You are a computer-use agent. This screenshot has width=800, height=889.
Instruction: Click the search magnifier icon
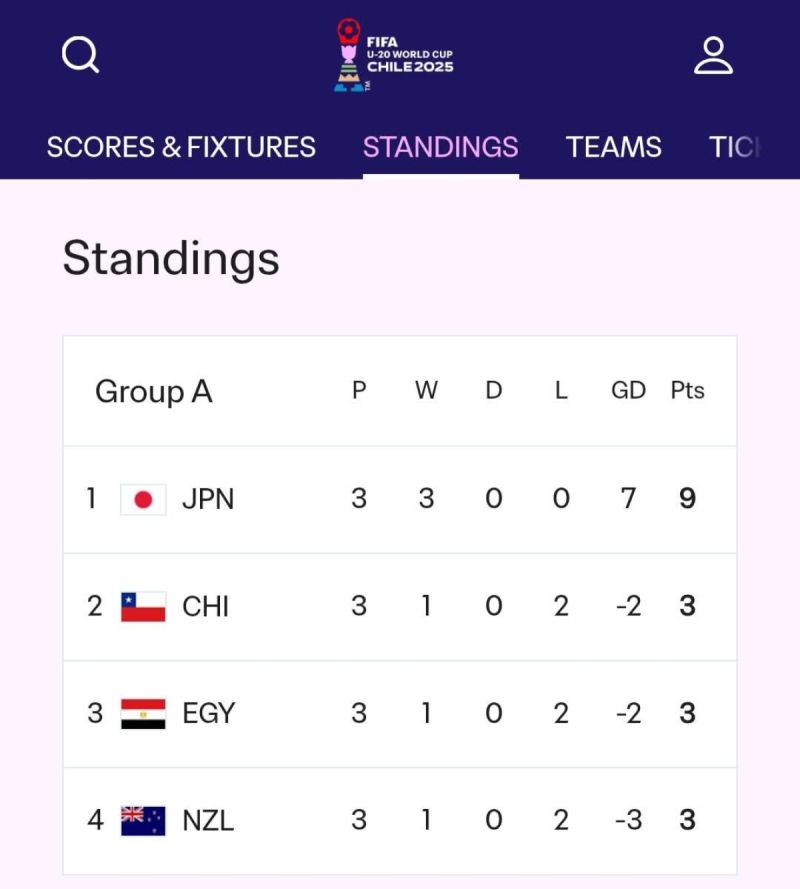click(80, 55)
